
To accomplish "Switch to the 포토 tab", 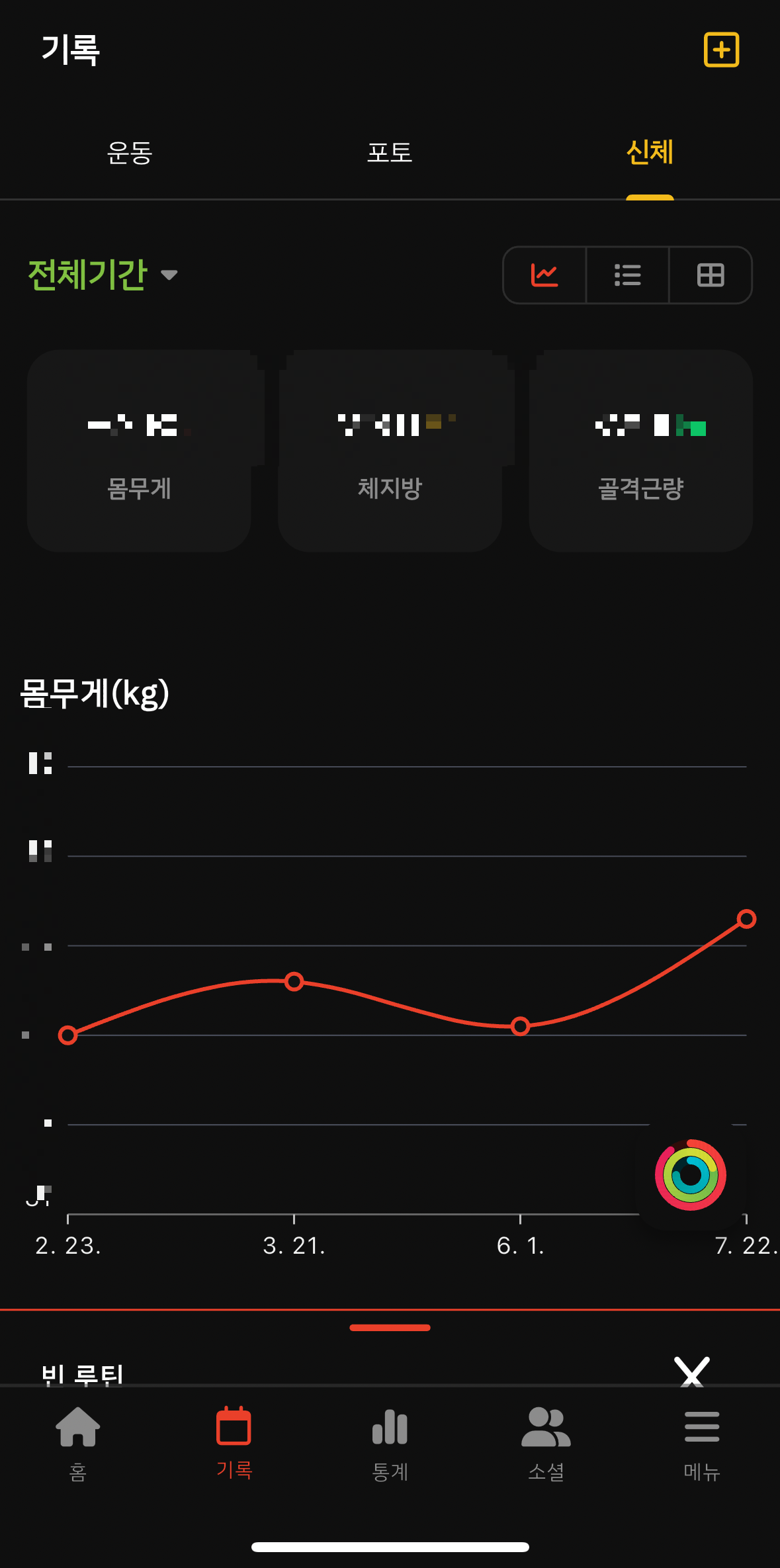I will (x=390, y=153).
